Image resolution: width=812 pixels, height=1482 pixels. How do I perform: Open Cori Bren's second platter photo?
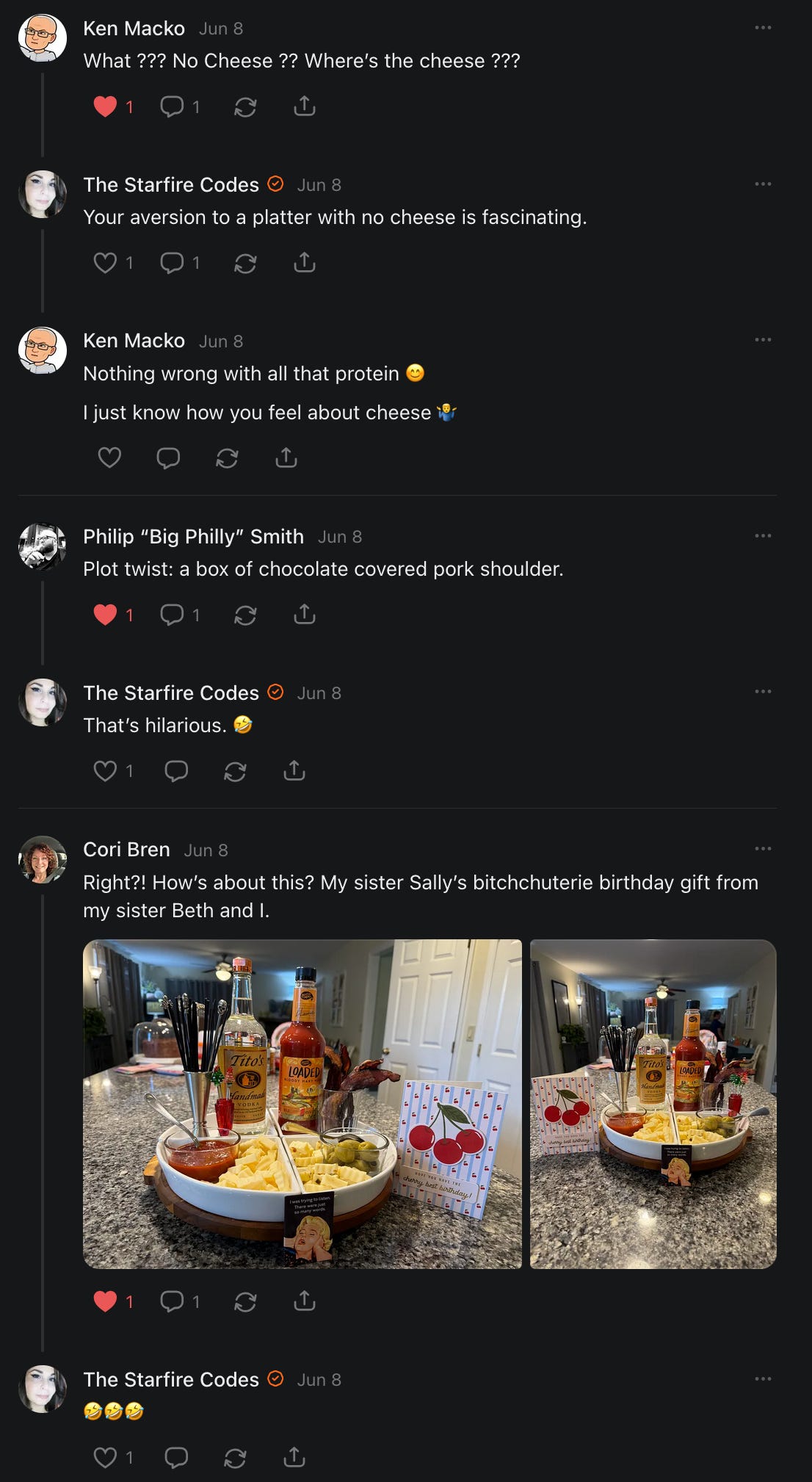[x=653, y=1104]
